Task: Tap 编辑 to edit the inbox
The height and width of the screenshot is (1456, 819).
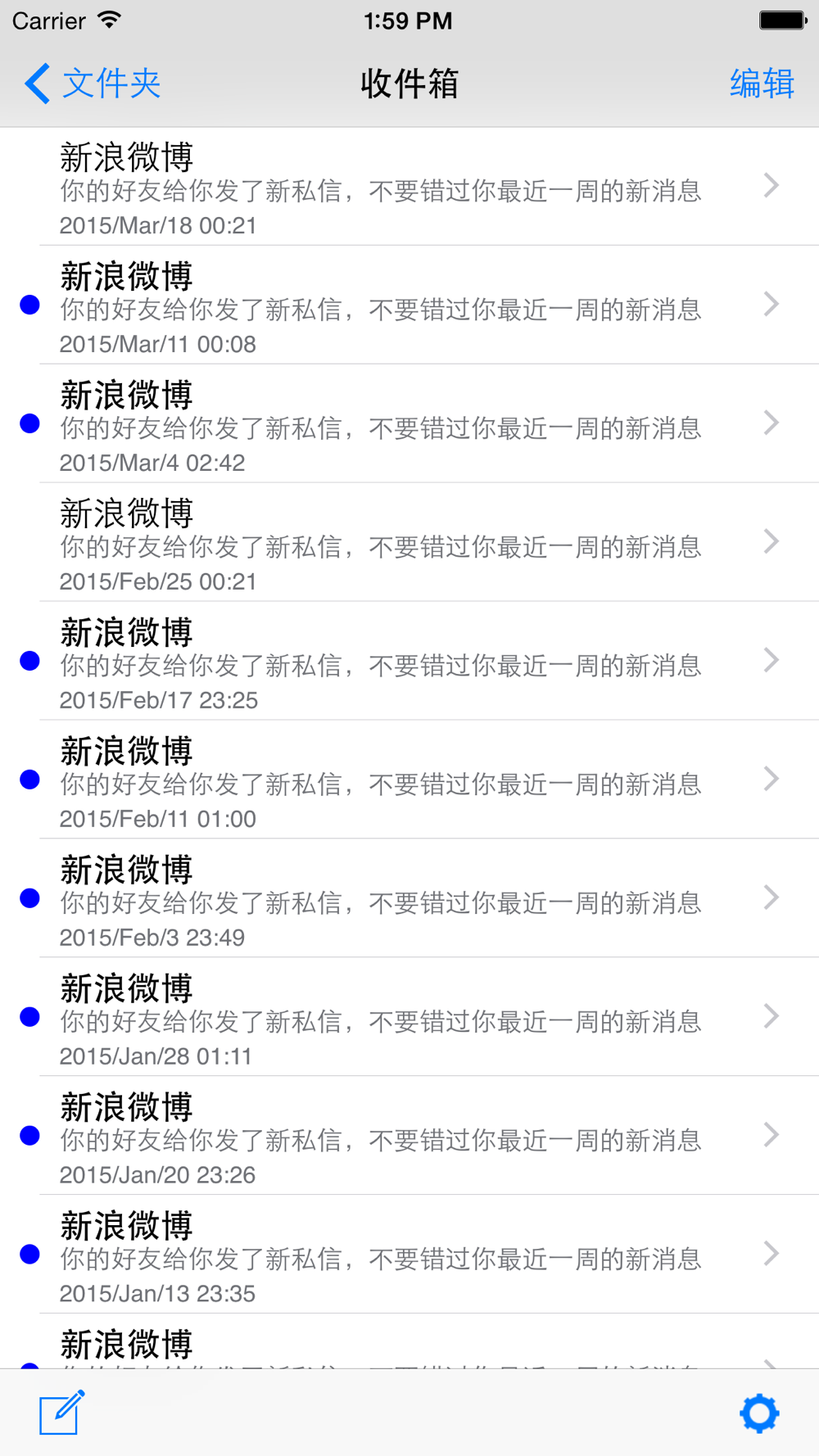Action: (x=761, y=84)
